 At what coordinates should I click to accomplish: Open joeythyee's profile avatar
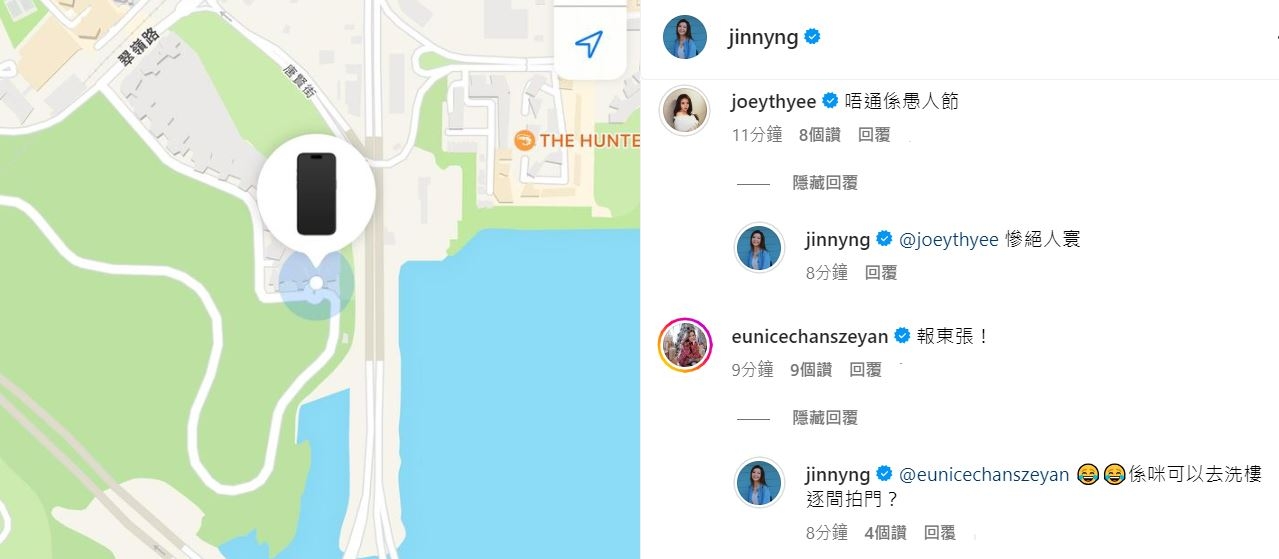click(x=685, y=110)
